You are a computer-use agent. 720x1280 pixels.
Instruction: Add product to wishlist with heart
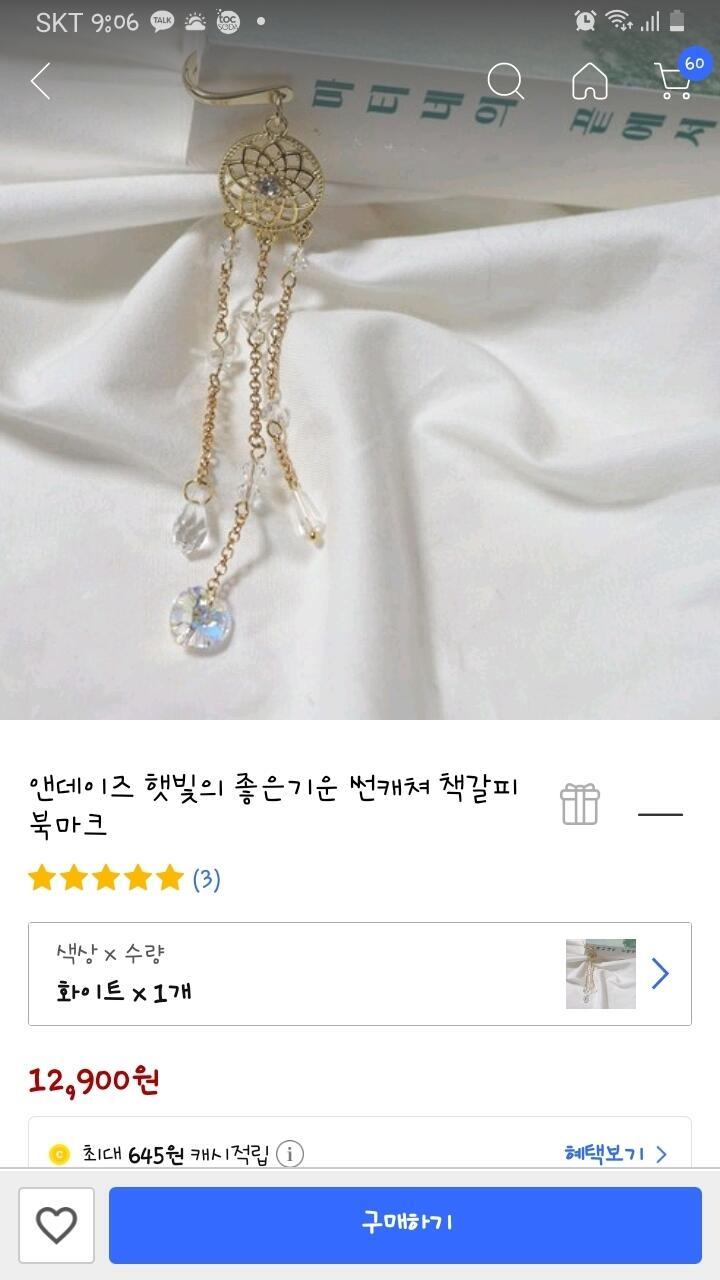[x=57, y=1225]
